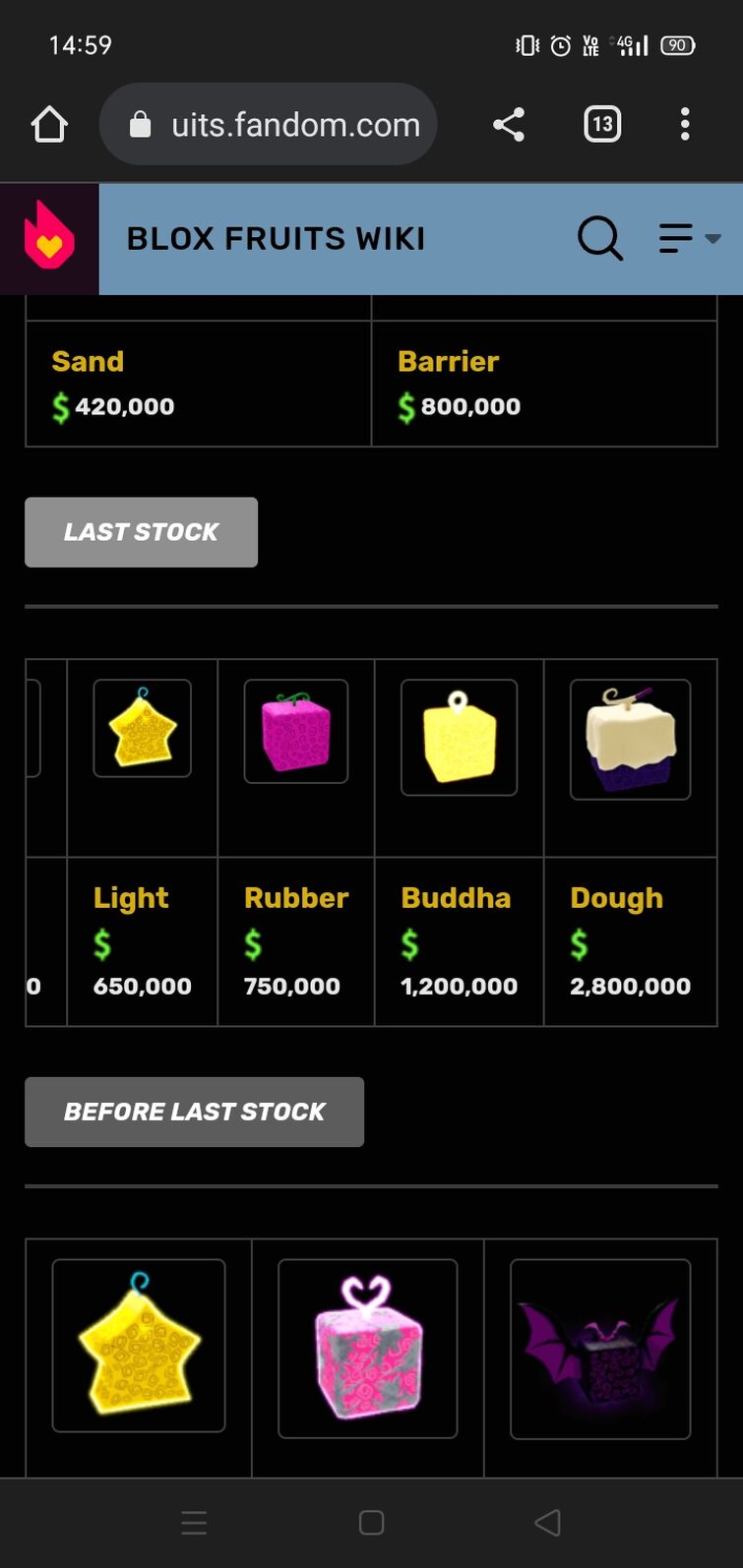Open the Dough fruit link
Screen dimensions: 743x1568
[x=616, y=898]
